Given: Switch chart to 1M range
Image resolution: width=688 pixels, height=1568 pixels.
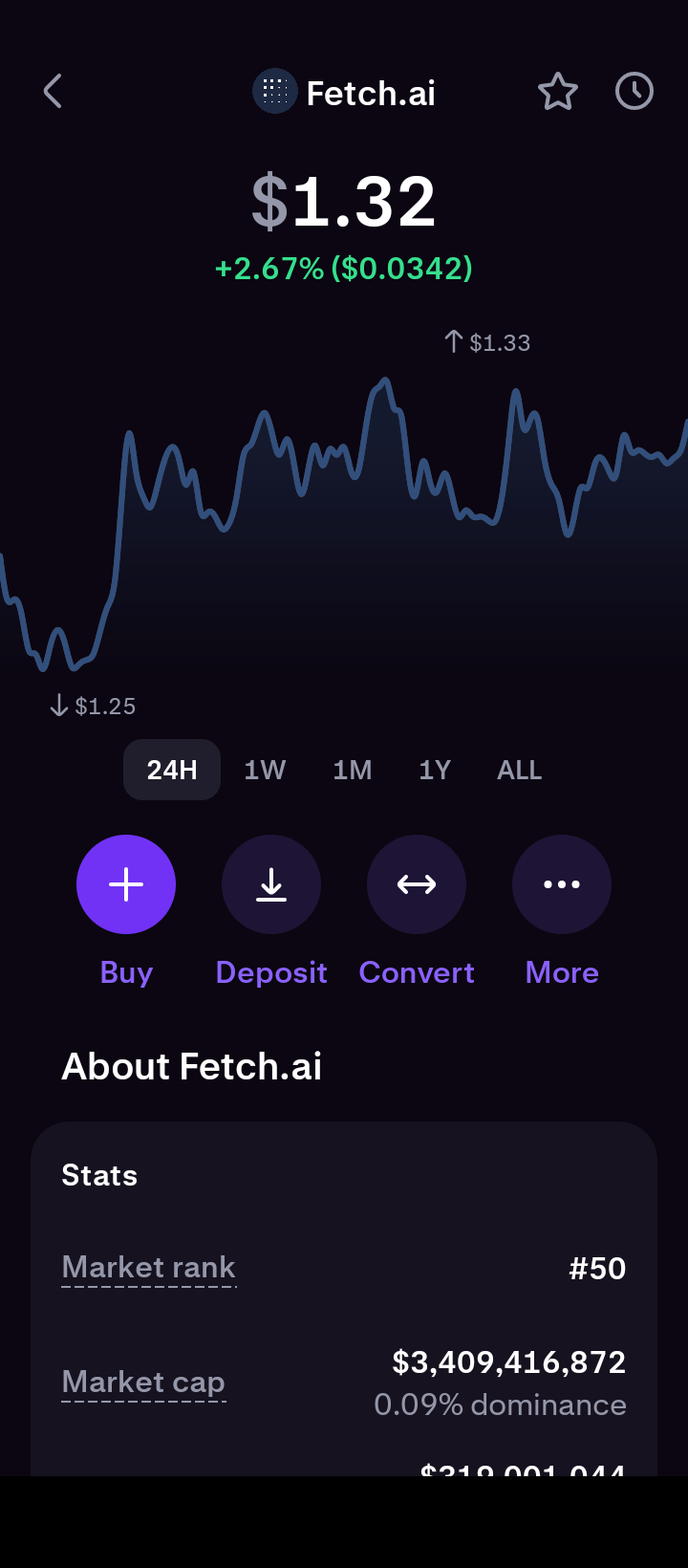Looking at the screenshot, I should tap(353, 770).
